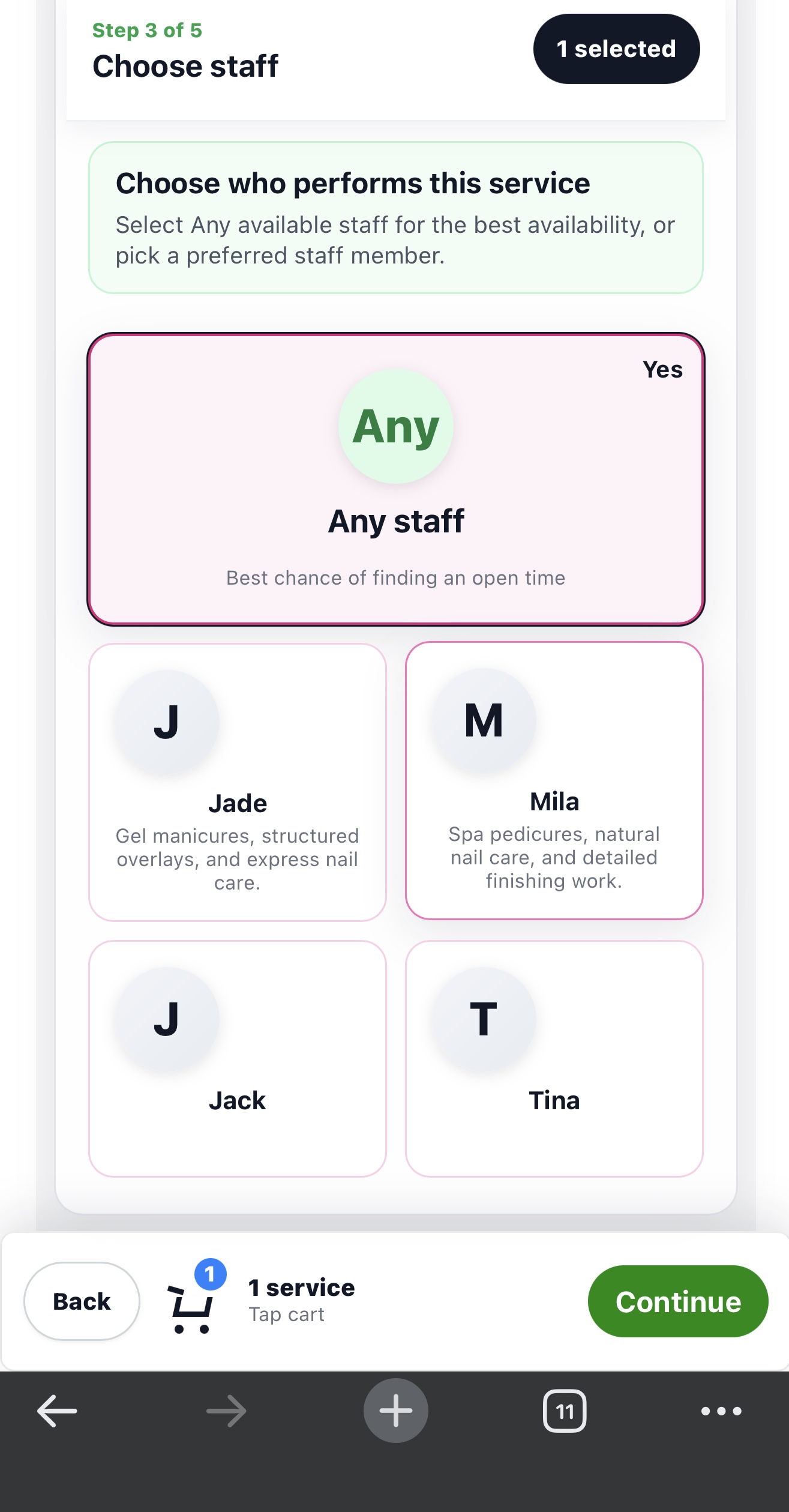
Task: Choose Jade as the staff member
Action: pyautogui.click(x=237, y=782)
